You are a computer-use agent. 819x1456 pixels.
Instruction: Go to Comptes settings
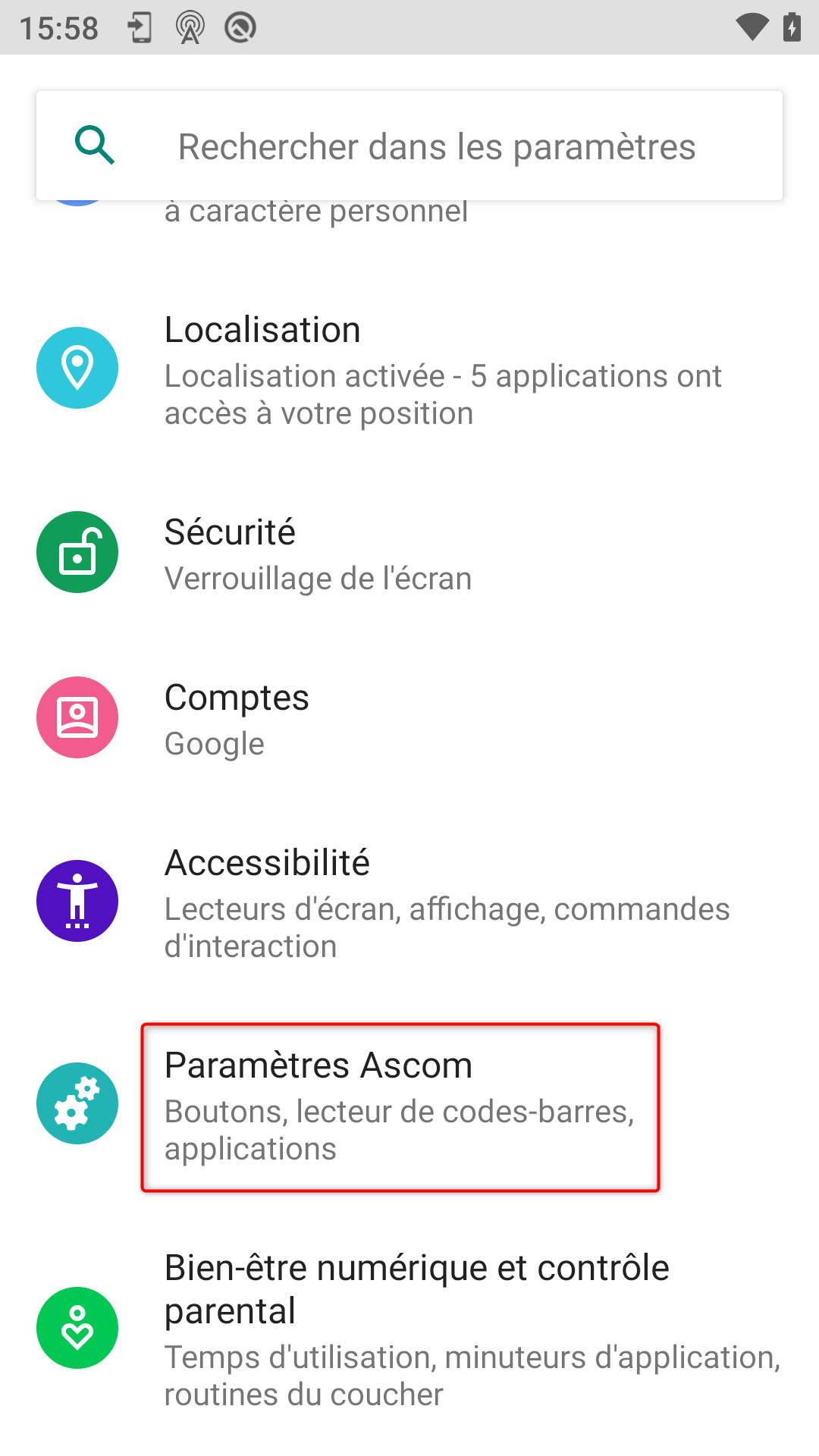409,718
